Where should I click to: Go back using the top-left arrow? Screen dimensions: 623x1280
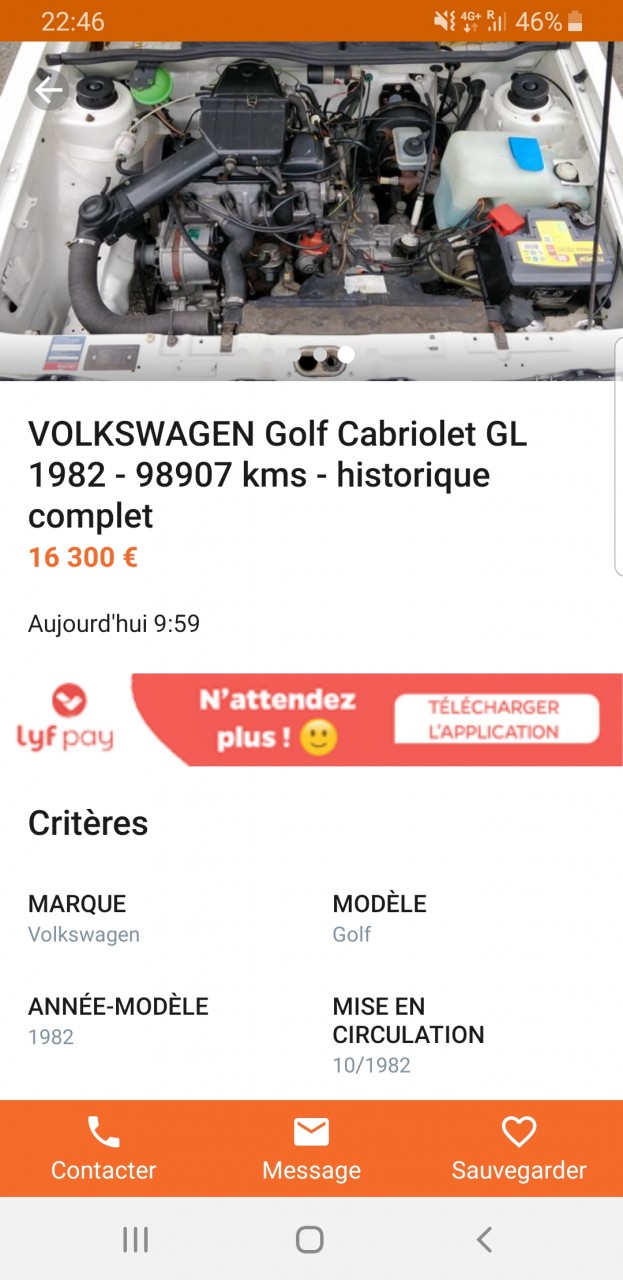coord(47,91)
